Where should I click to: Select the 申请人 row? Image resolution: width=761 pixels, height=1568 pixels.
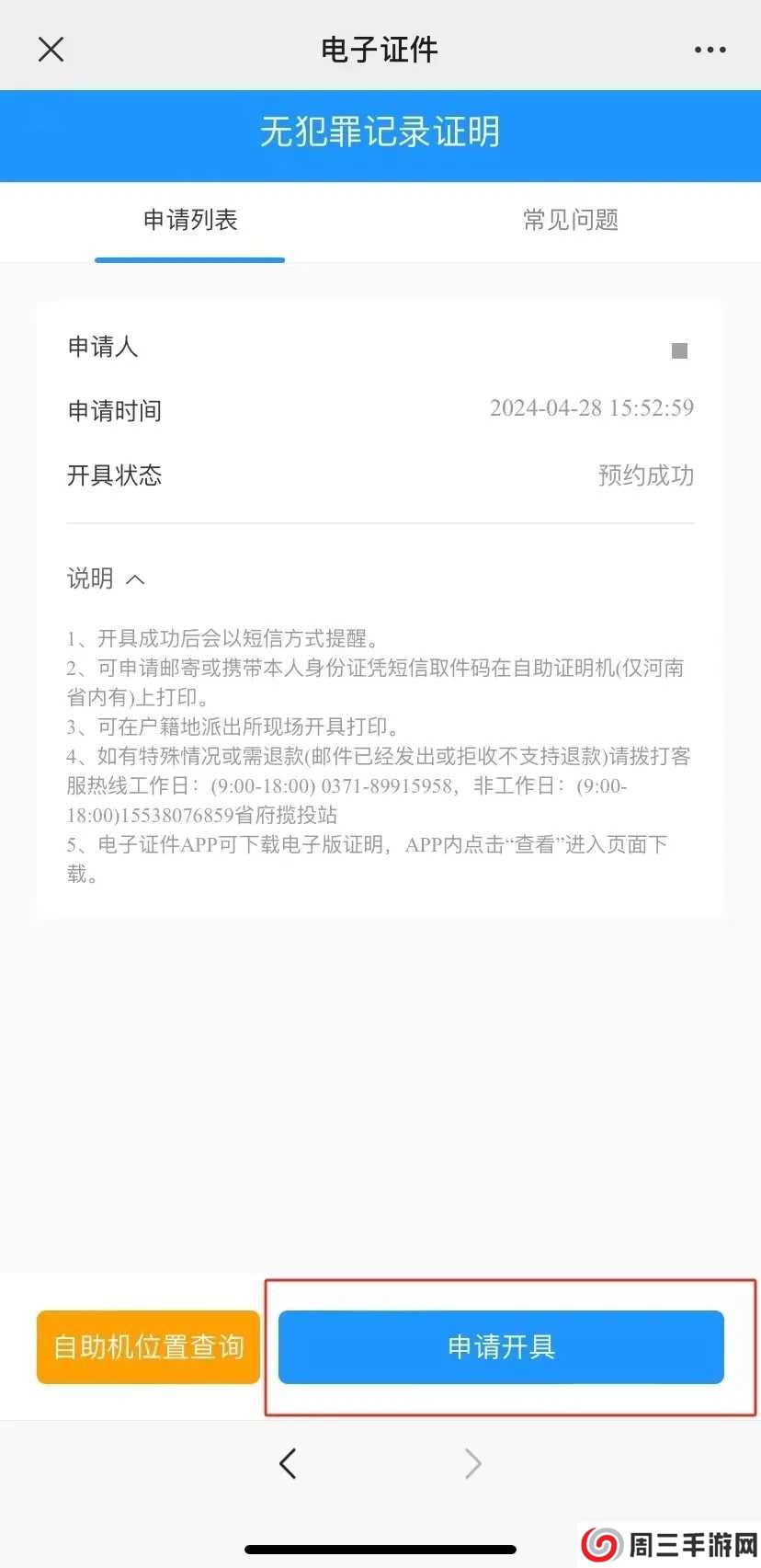[x=380, y=348]
